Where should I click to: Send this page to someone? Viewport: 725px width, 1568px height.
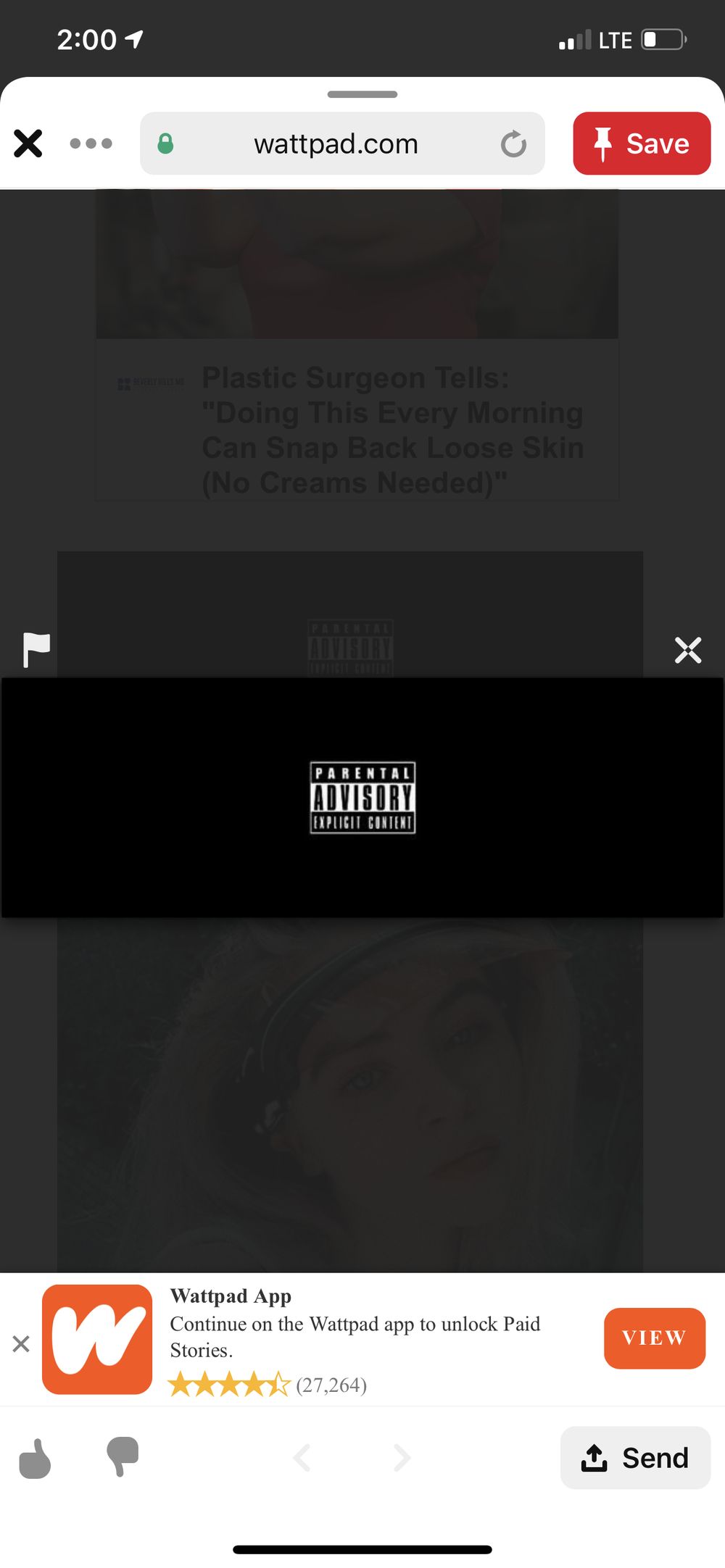(636, 1457)
